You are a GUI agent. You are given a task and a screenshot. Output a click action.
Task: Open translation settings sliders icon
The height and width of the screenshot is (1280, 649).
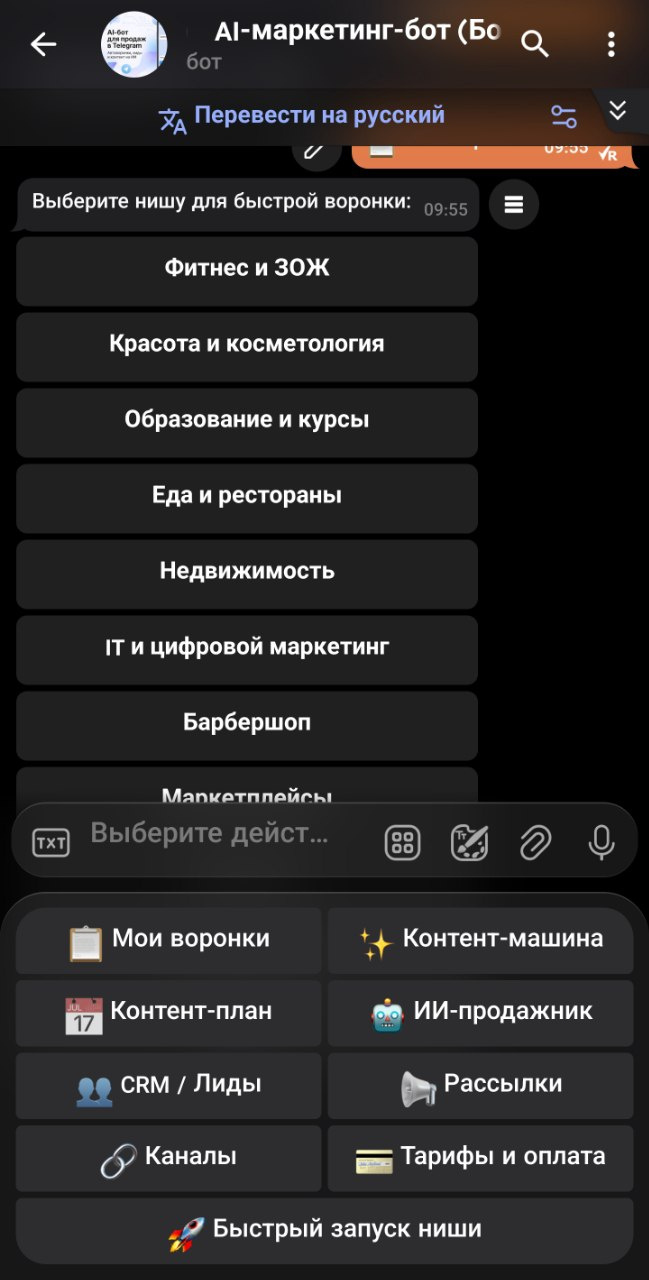point(564,117)
